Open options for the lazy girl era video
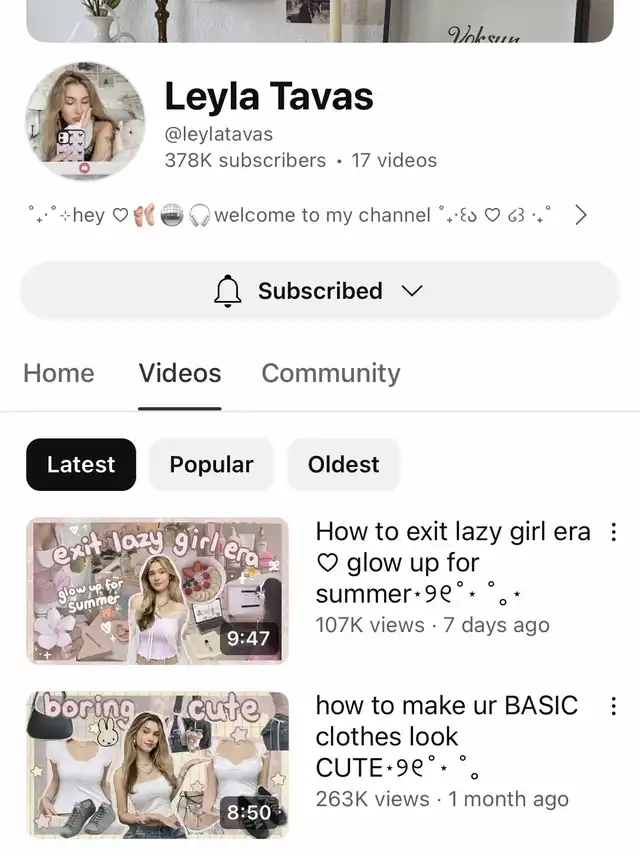Image resolution: width=640 pixels, height=856 pixels. pyautogui.click(x=613, y=533)
